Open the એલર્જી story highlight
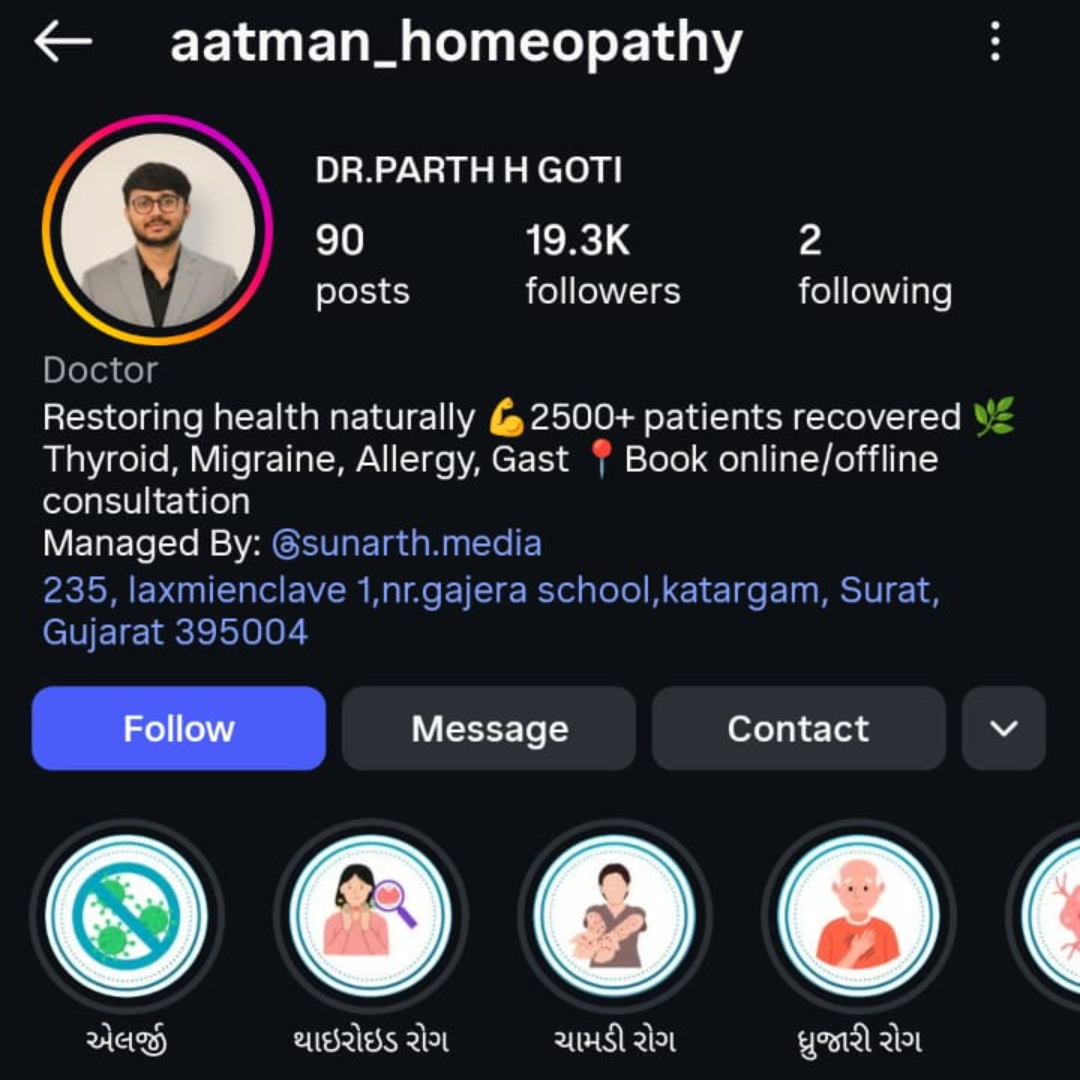 tap(127, 916)
